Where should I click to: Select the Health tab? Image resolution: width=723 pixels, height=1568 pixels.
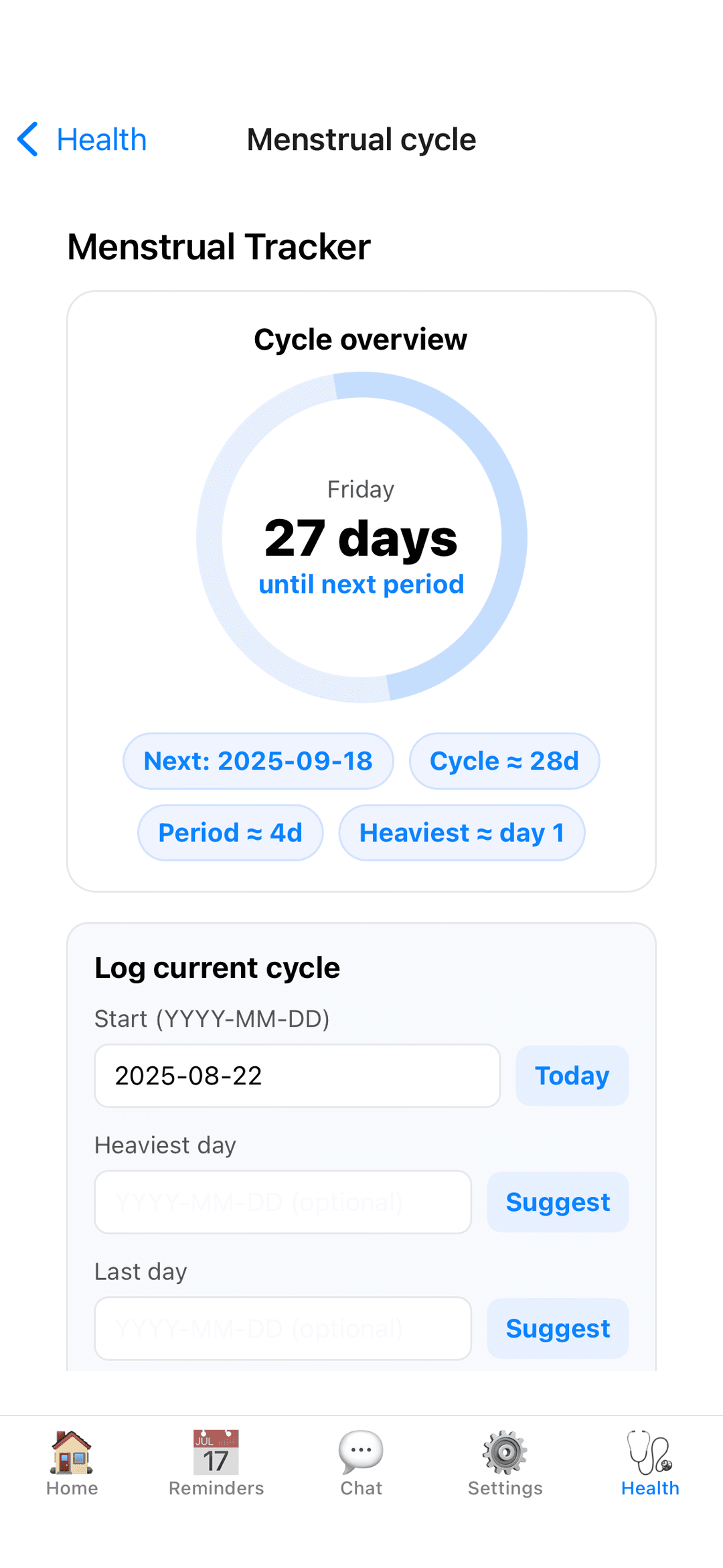650,1464
